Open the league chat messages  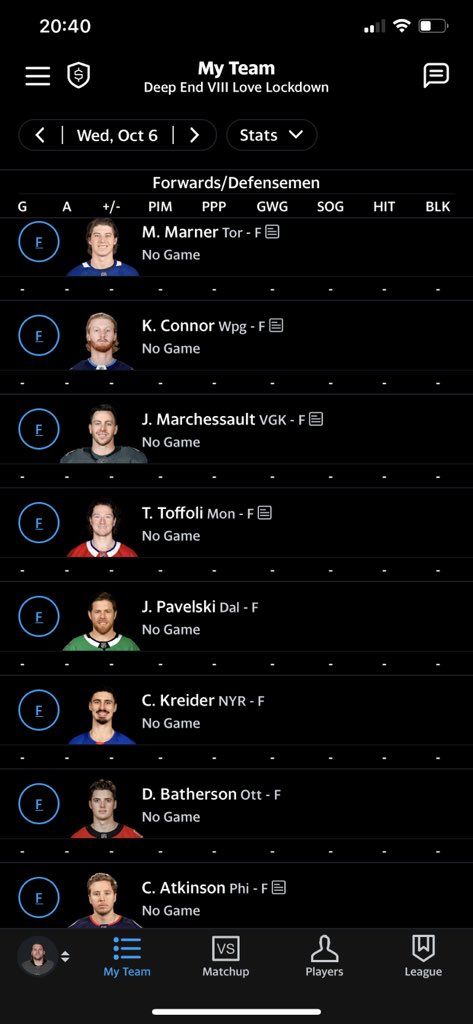(436, 76)
